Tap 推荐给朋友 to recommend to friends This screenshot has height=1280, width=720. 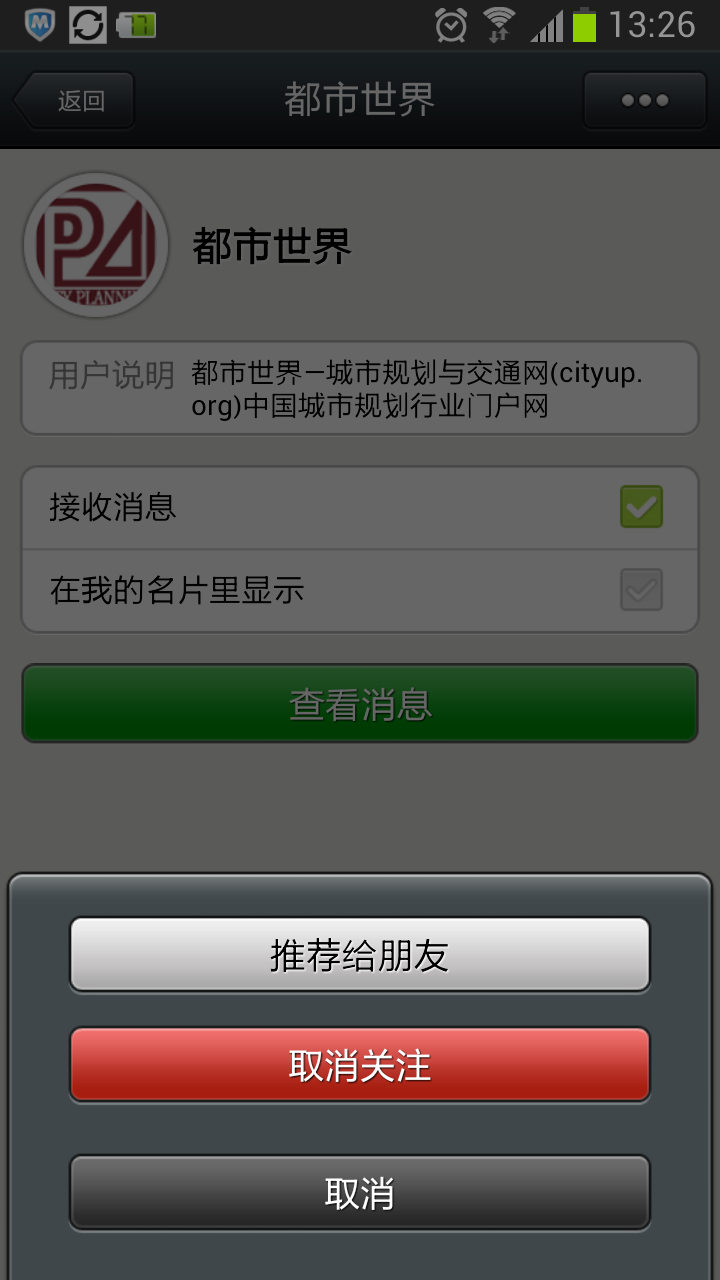pos(360,955)
